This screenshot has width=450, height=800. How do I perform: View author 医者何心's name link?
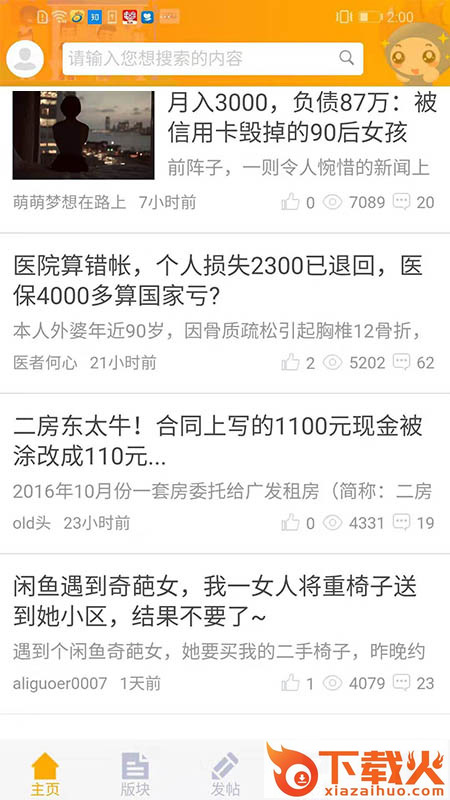(x=45, y=363)
